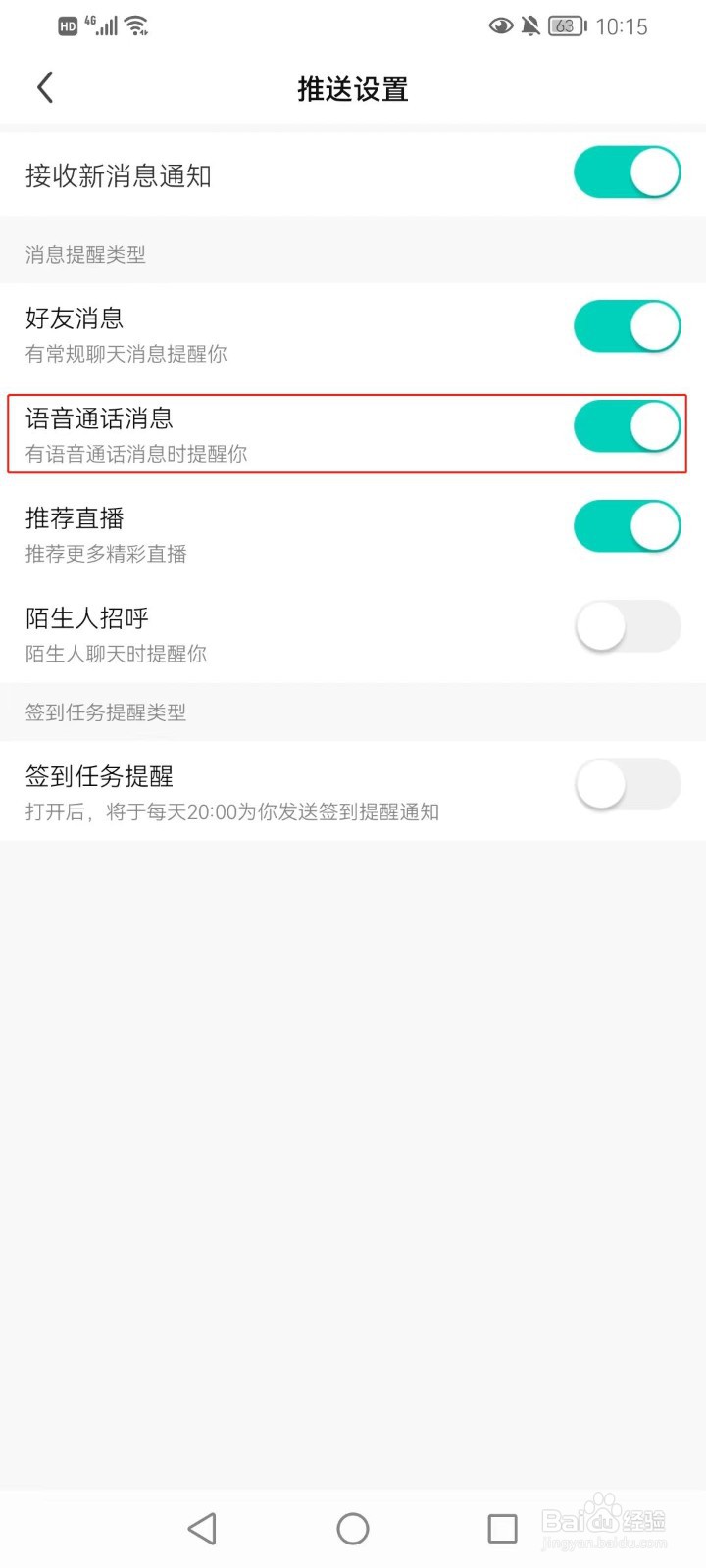Turn off the 好友消息 notification switch
This screenshot has width=706, height=1568.
click(627, 327)
